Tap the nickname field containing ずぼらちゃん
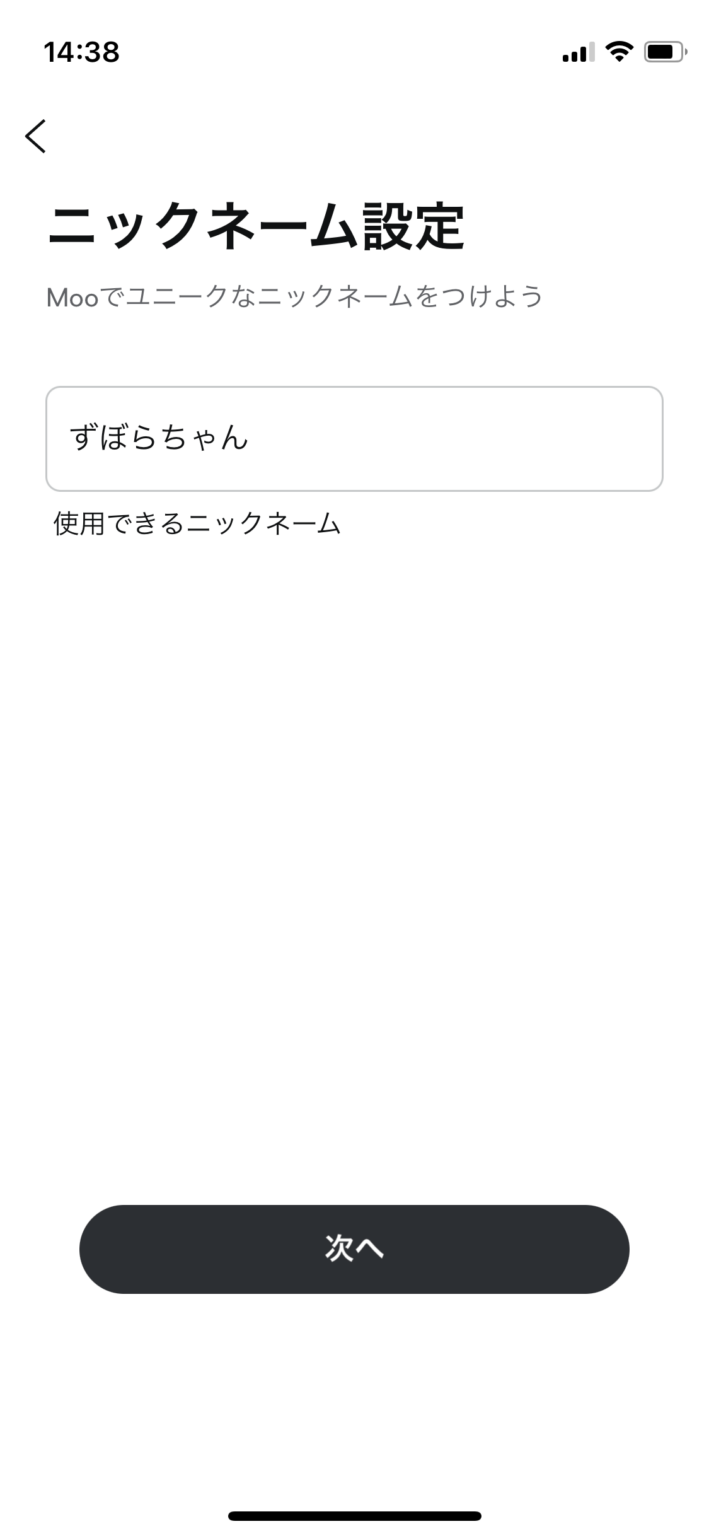 pos(354,438)
